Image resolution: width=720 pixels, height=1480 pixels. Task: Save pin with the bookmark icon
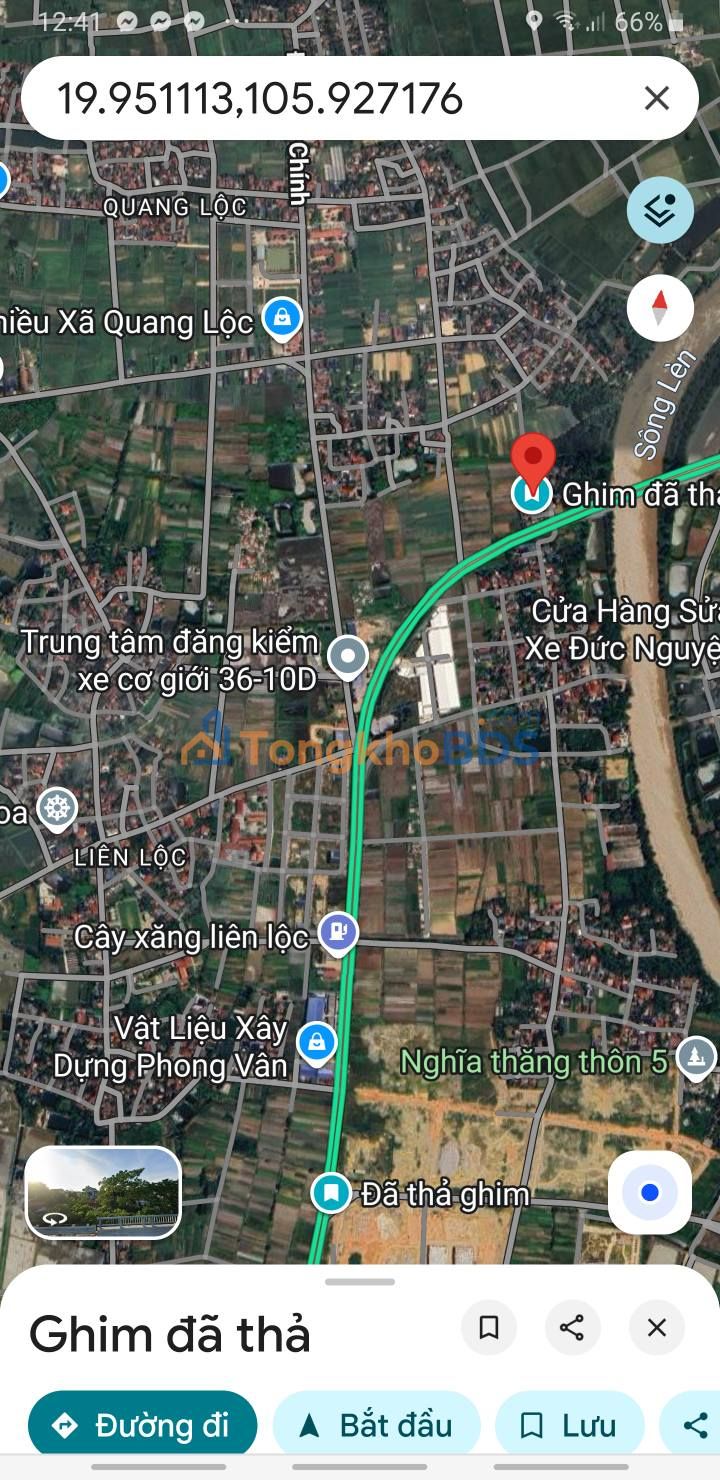click(489, 1327)
